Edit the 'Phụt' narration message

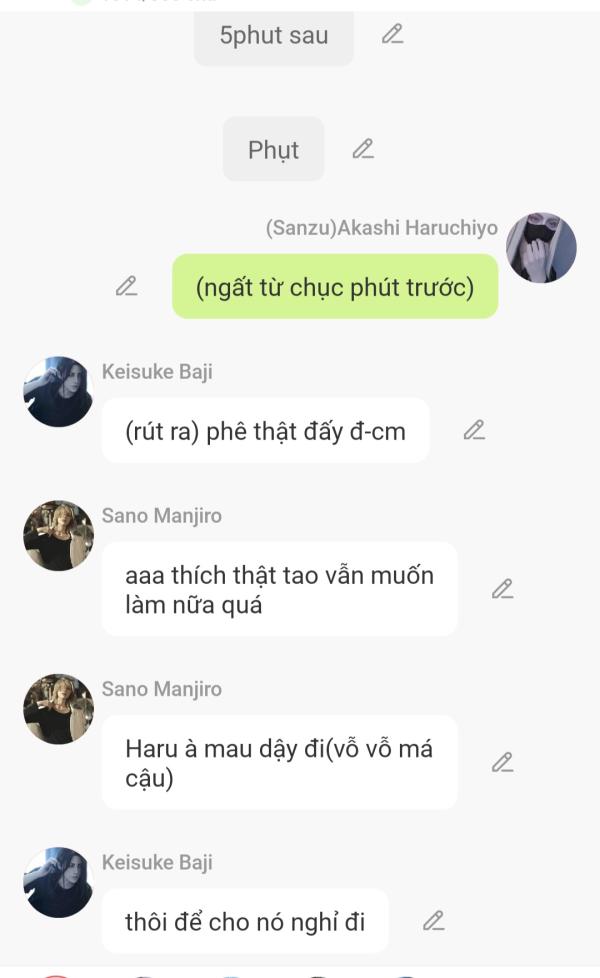(363, 149)
